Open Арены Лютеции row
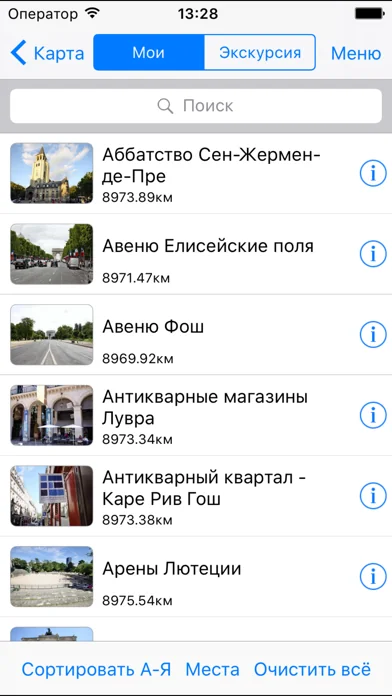 pyautogui.click(x=196, y=577)
